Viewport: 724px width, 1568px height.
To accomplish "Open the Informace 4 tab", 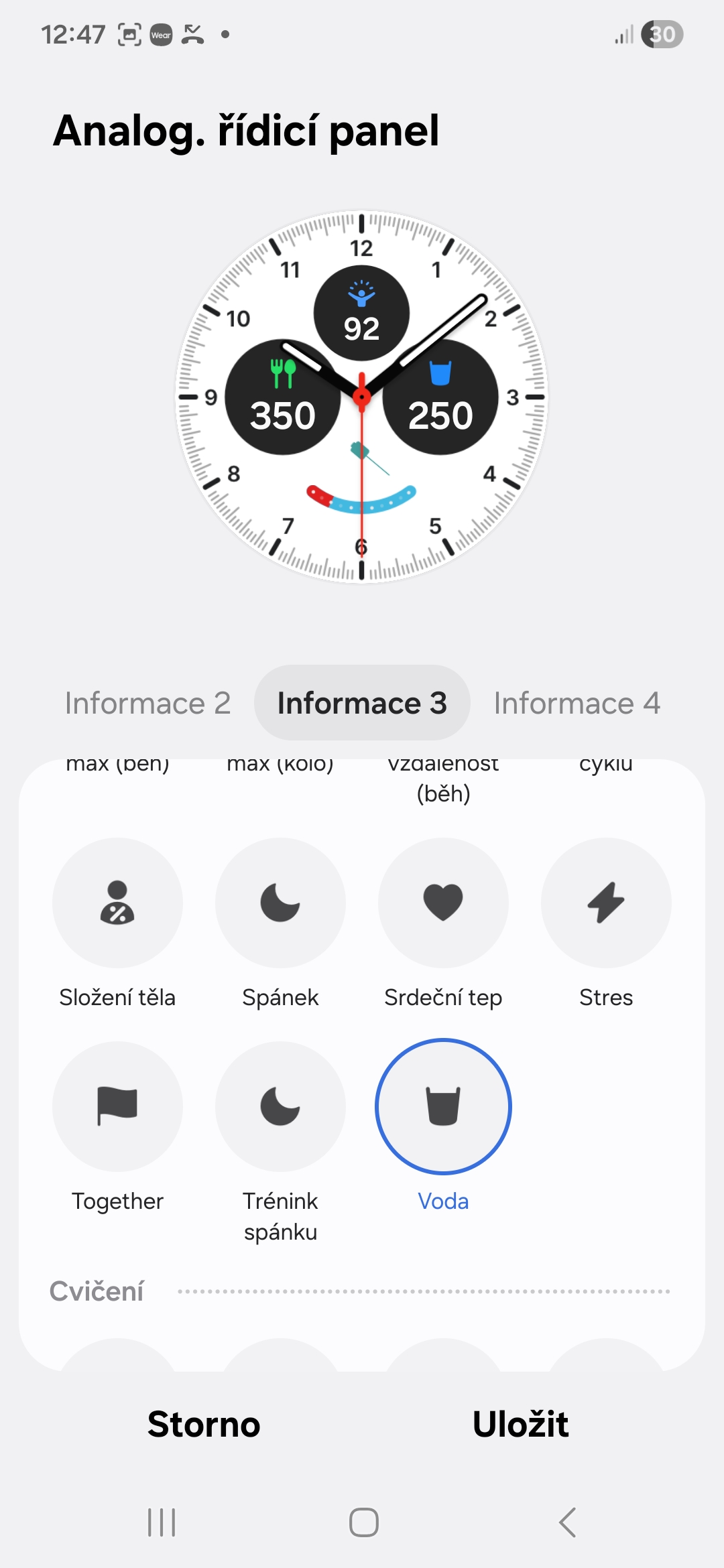I will 577,704.
